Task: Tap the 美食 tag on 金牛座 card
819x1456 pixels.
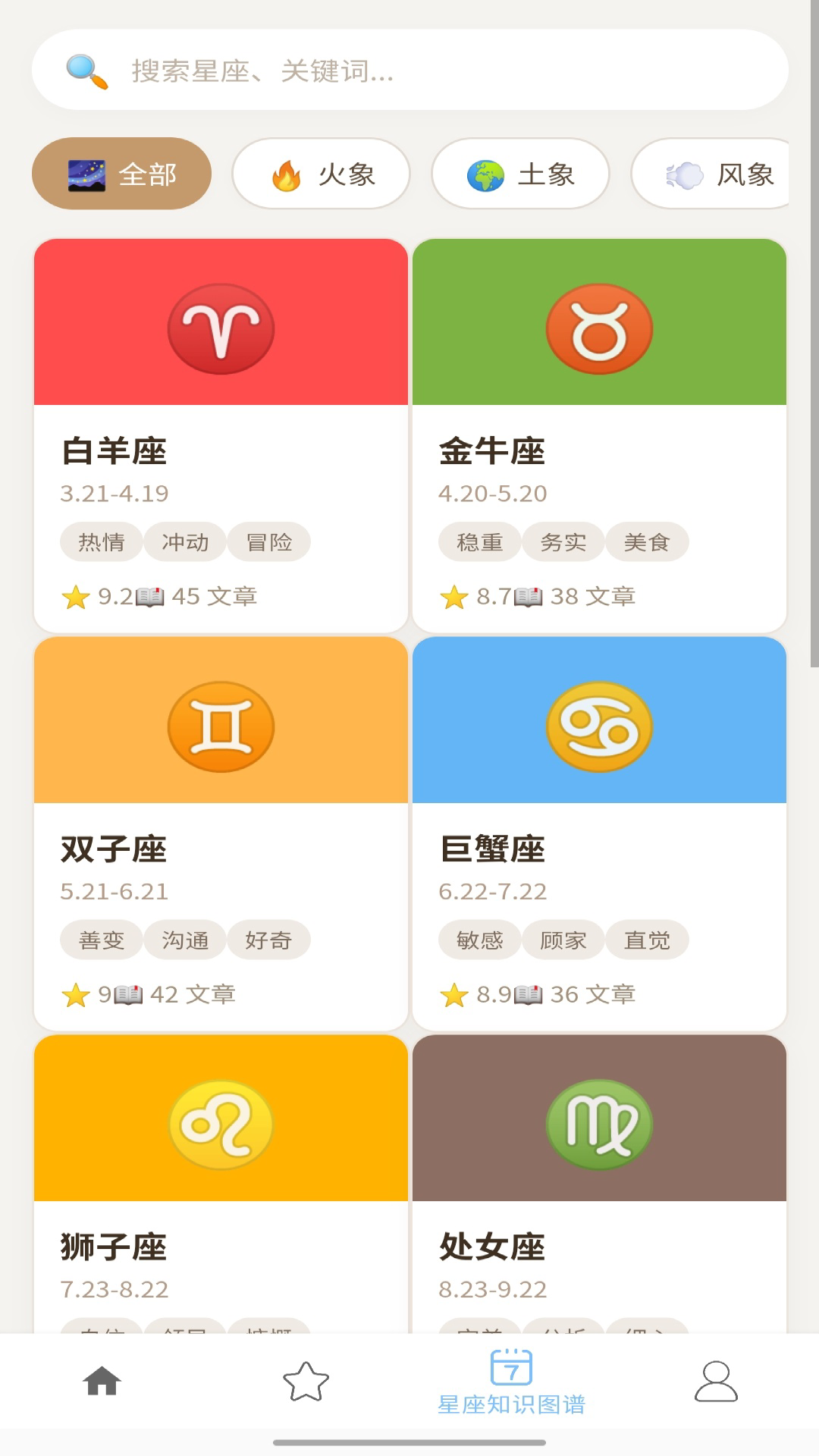Action: pos(647,541)
